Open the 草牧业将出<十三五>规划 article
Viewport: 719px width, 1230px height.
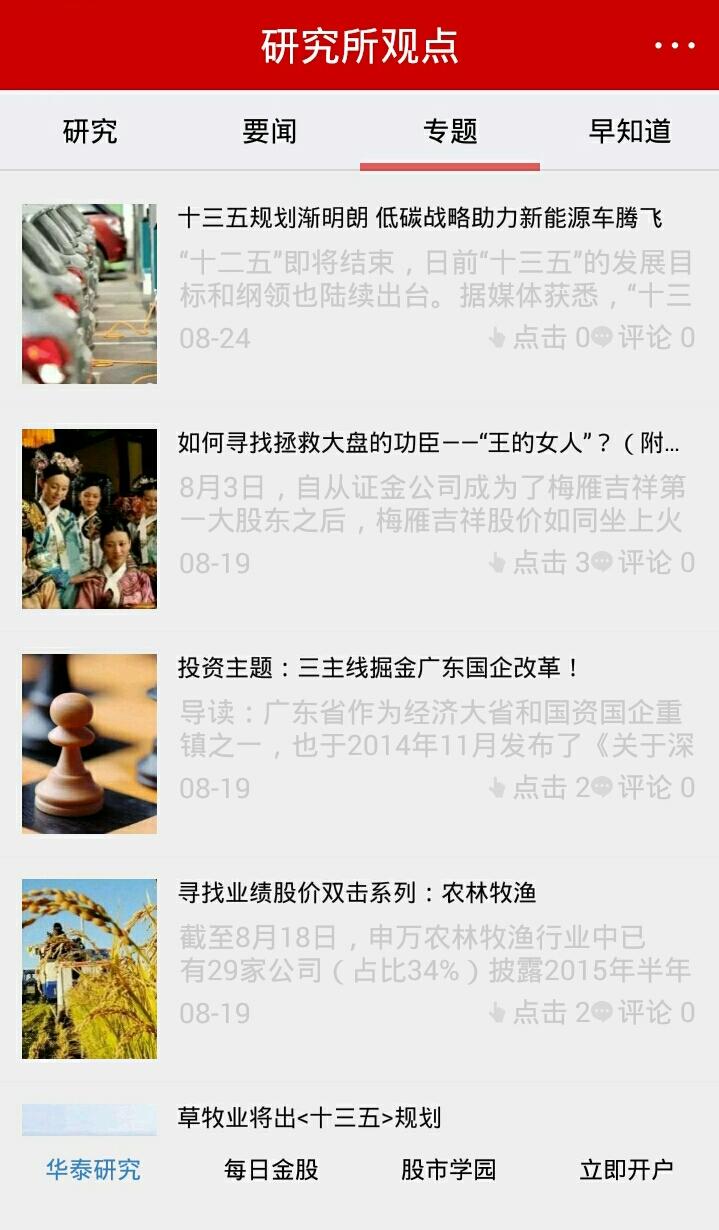coord(309,1117)
